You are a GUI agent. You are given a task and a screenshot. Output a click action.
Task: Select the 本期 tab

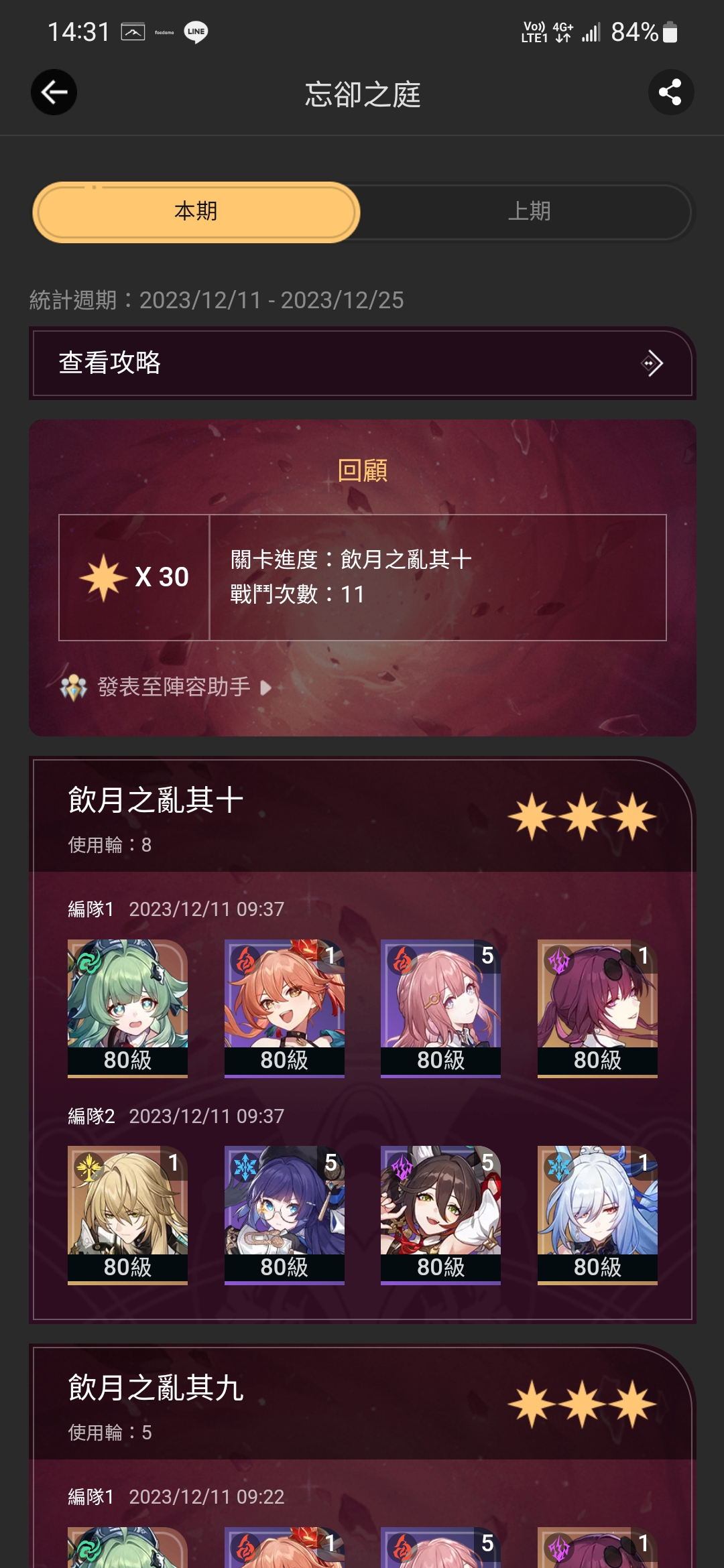pyautogui.click(x=196, y=212)
